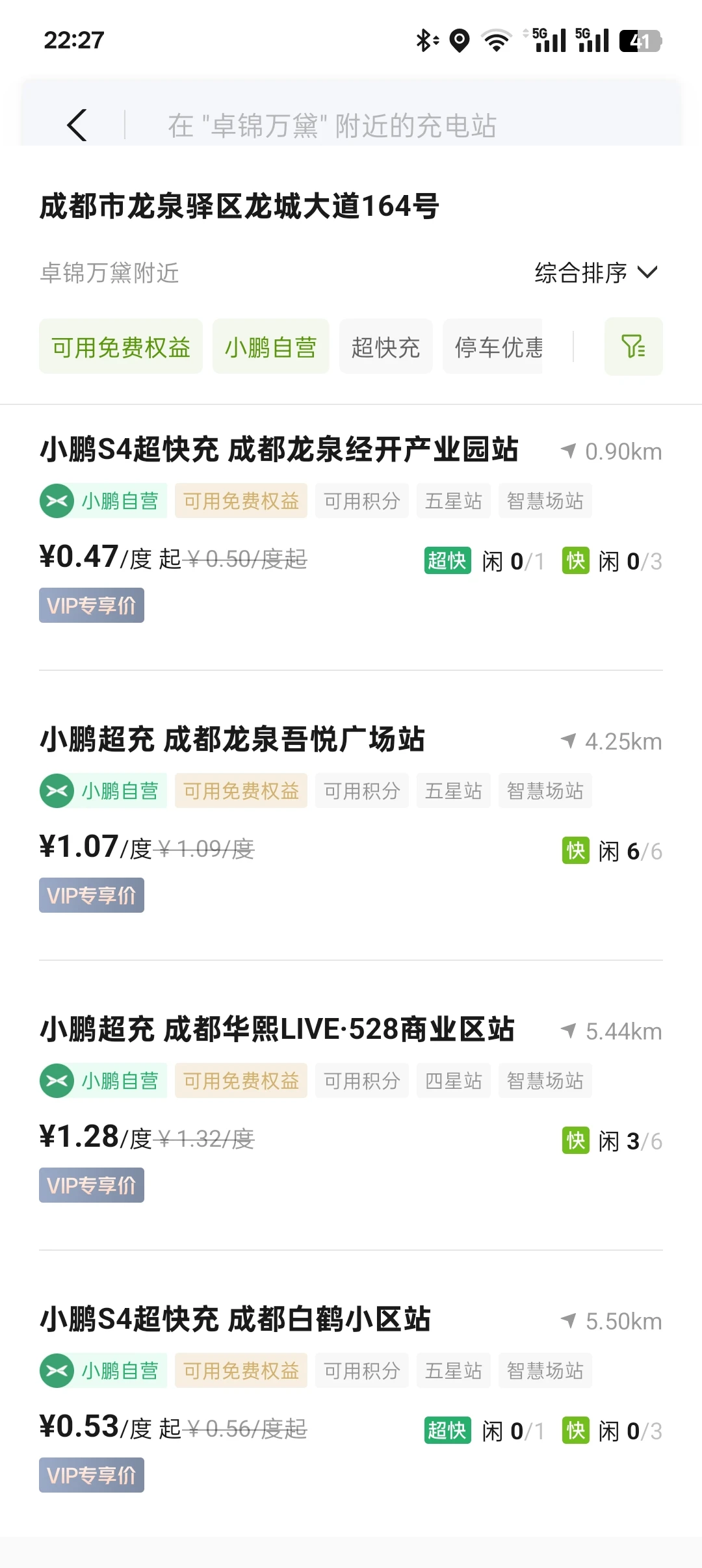Select the 超快充 filter chip
The width and height of the screenshot is (702, 1568).
[x=385, y=346]
